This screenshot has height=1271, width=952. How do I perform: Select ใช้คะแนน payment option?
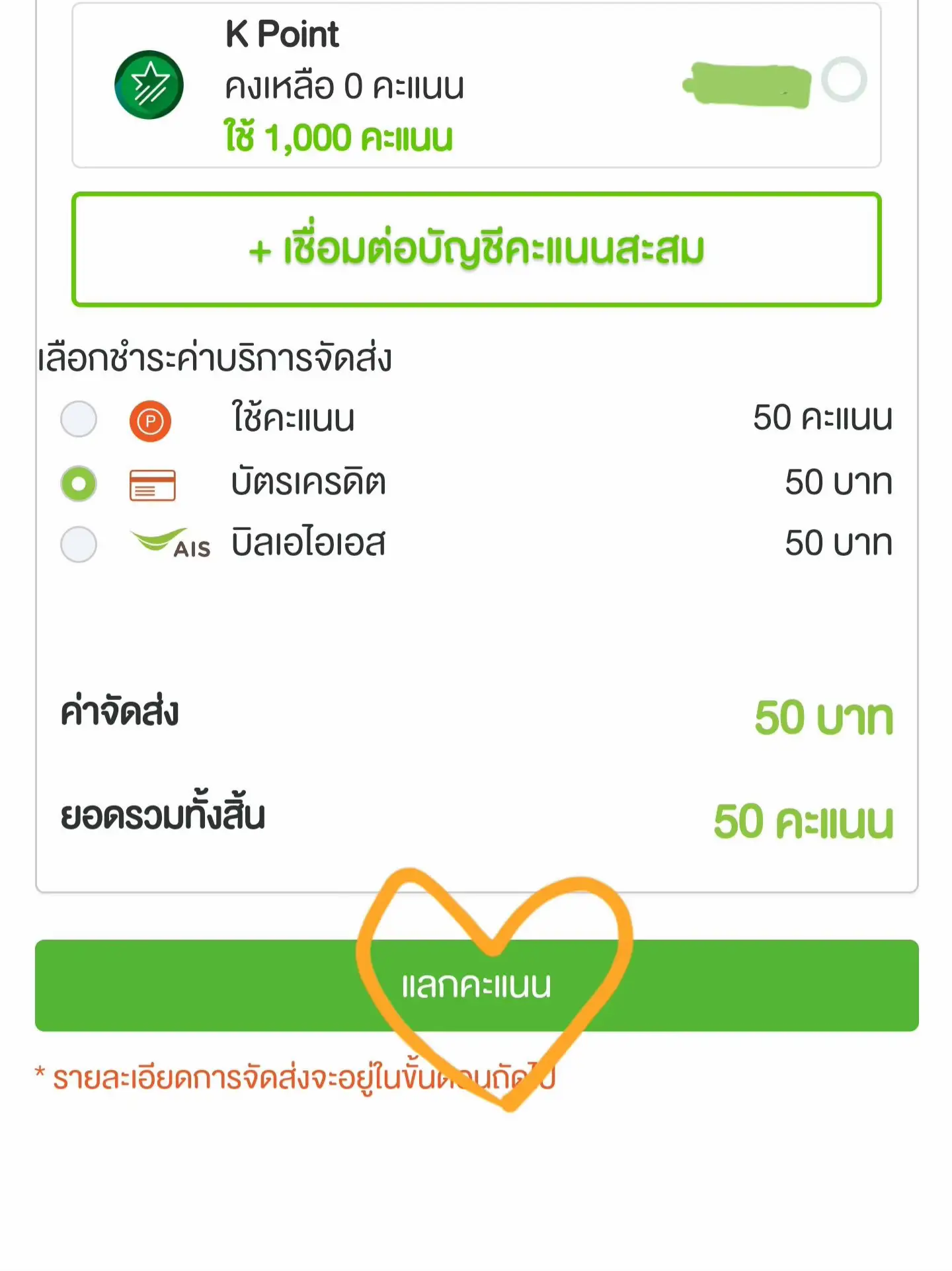click(x=78, y=418)
